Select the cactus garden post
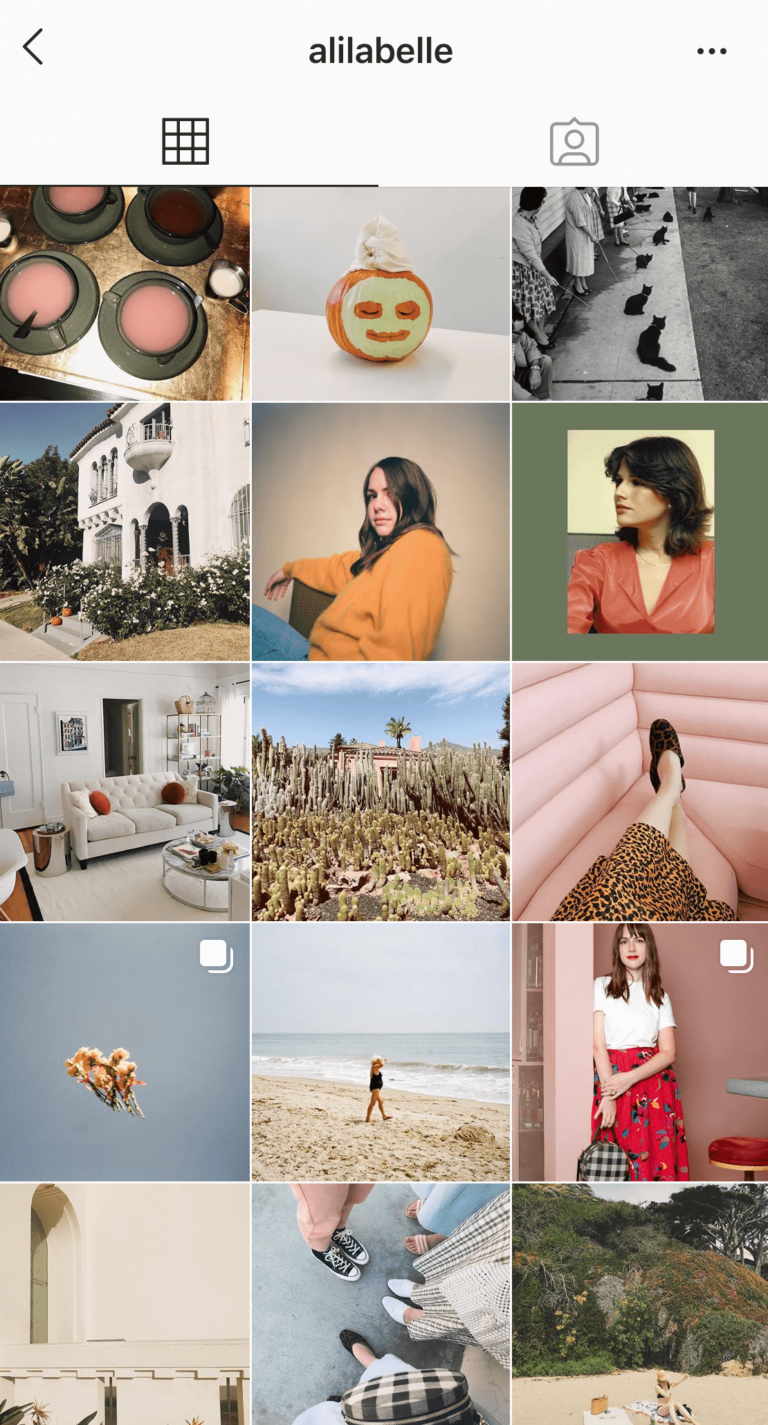The width and height of the screenshot is (768, 1425). click(383, 792)
